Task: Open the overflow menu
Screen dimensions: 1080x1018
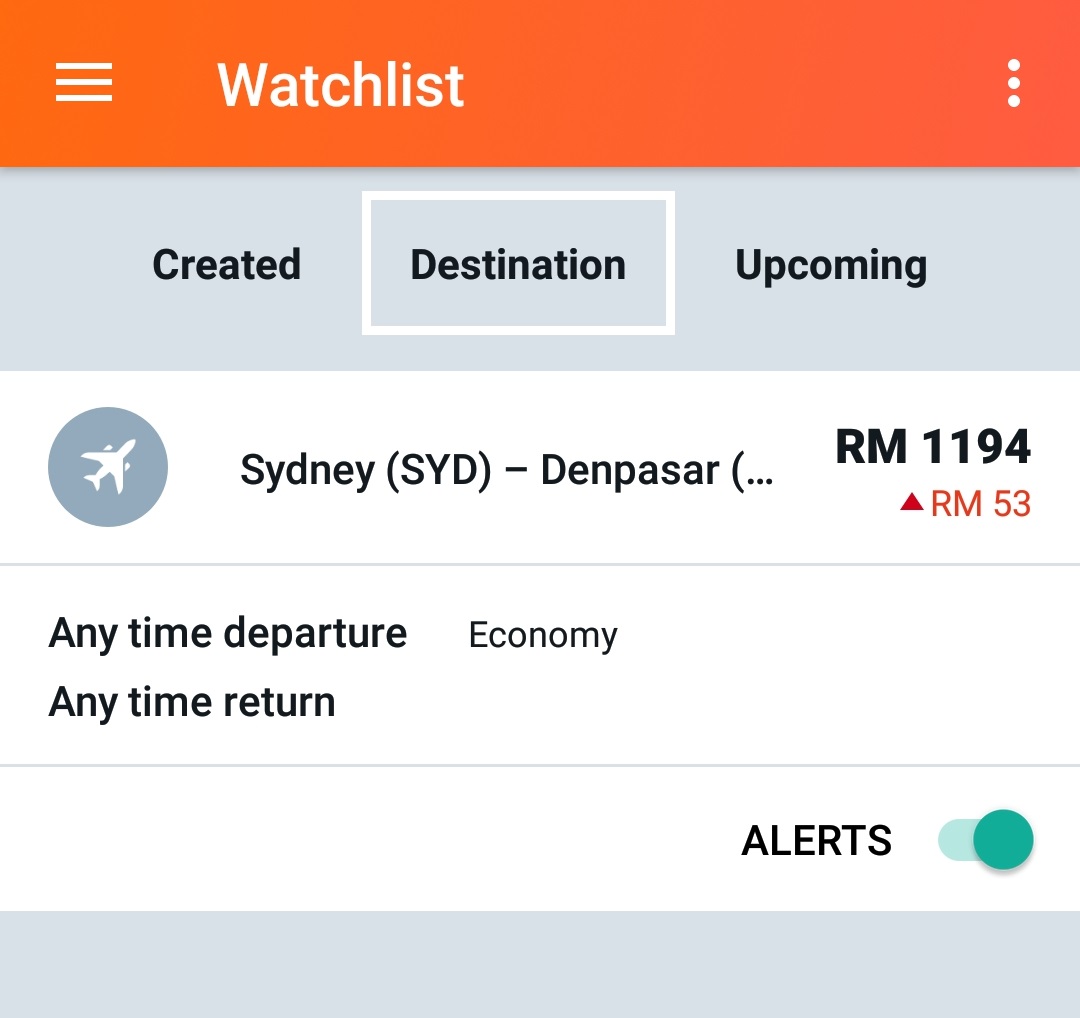Action: (1013, 83)
